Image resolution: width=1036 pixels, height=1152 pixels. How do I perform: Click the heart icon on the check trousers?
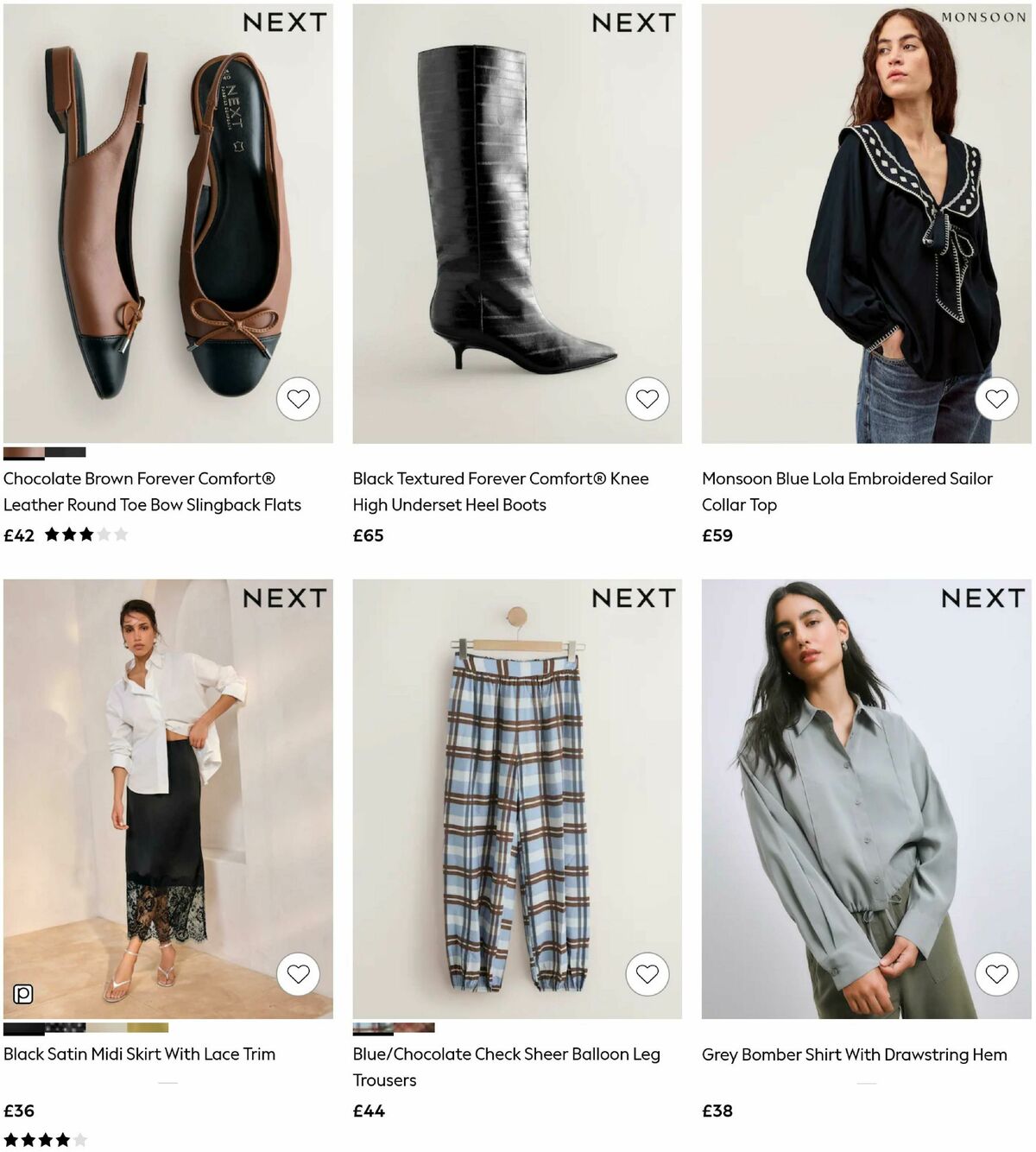[x=646, y=975]
